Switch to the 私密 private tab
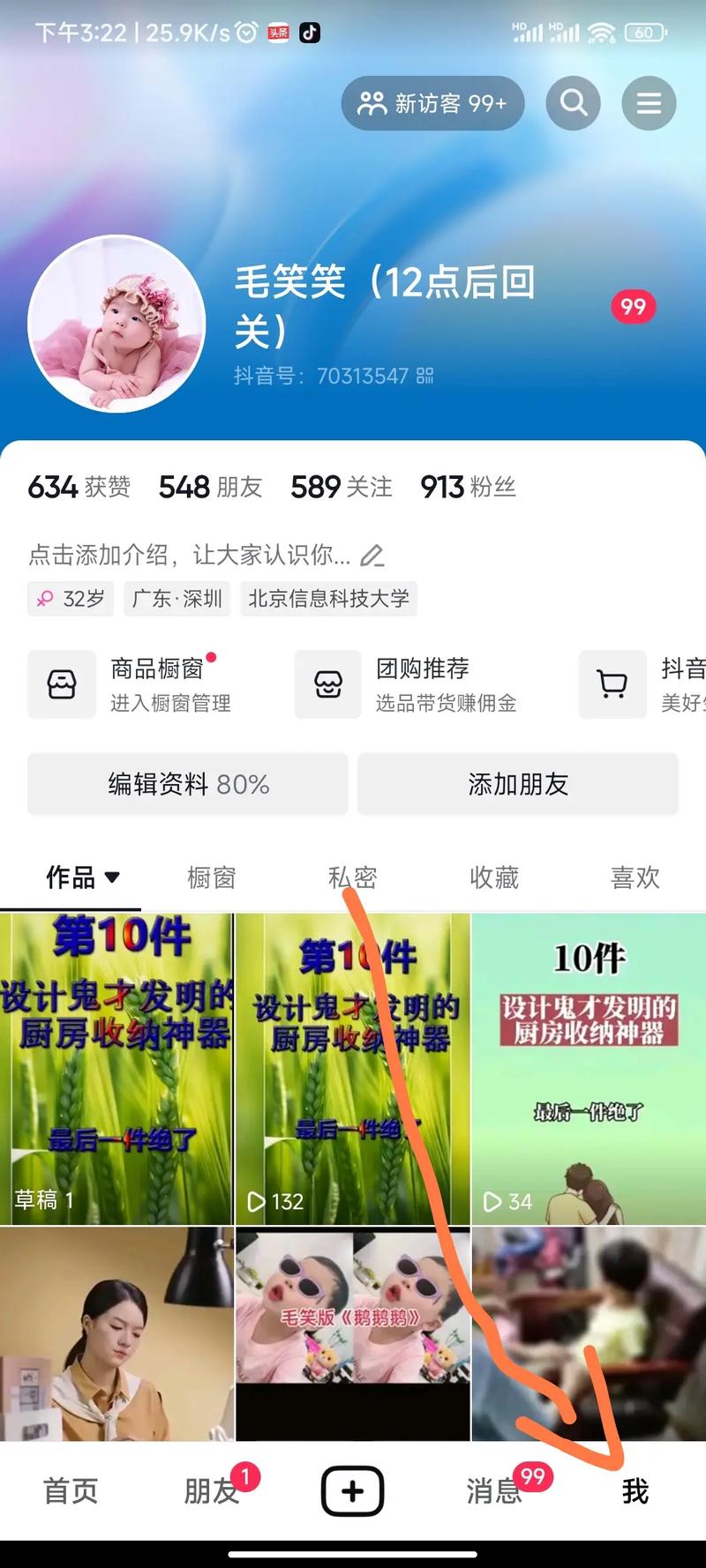This screenshot has height=1568, width=706. pos(353,877)
